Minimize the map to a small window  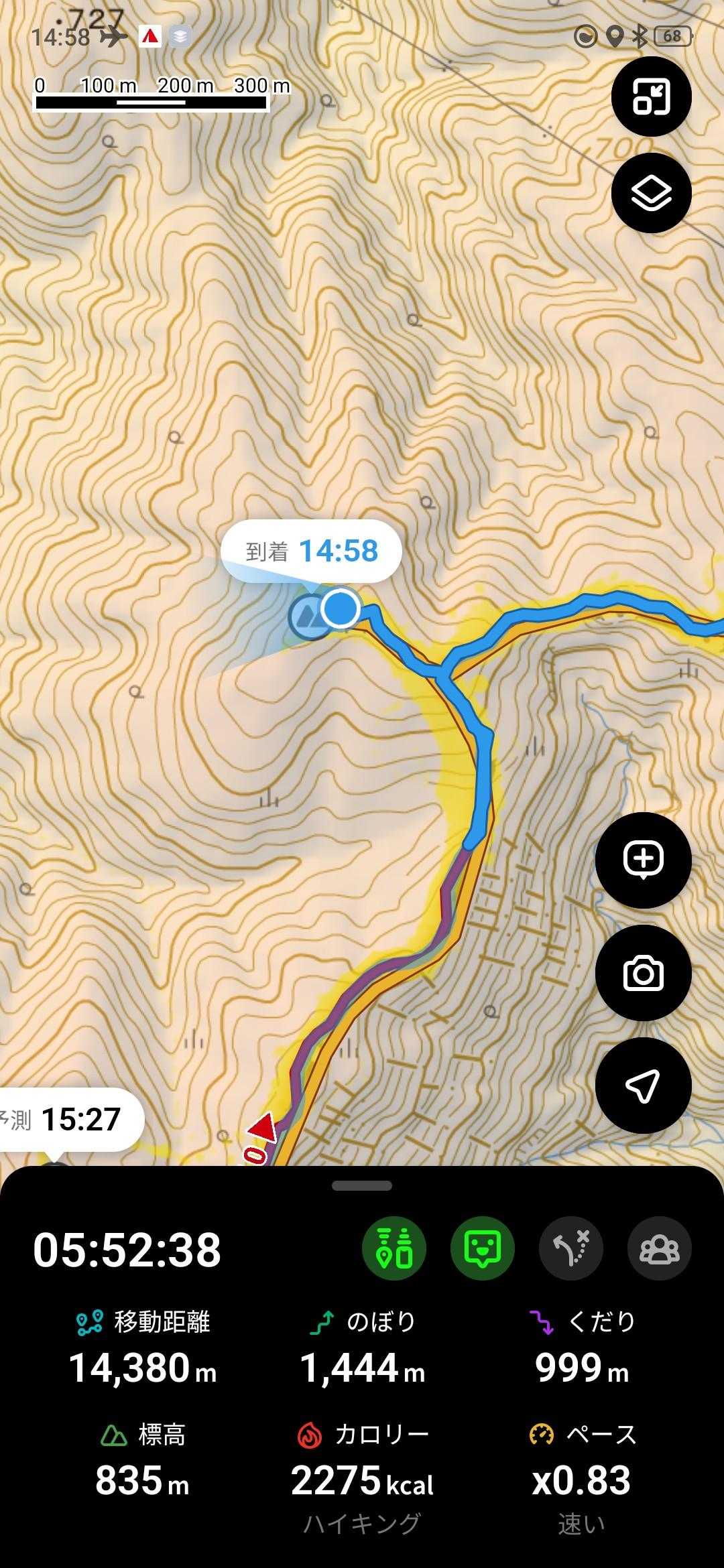pyautogui.click(x=651, y=97)
